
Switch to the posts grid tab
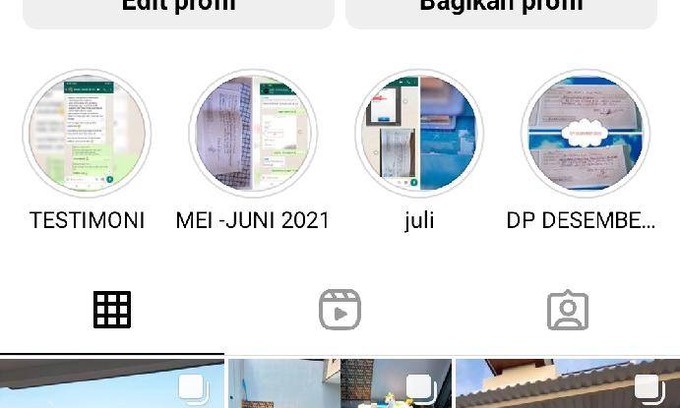coord(112,310)
